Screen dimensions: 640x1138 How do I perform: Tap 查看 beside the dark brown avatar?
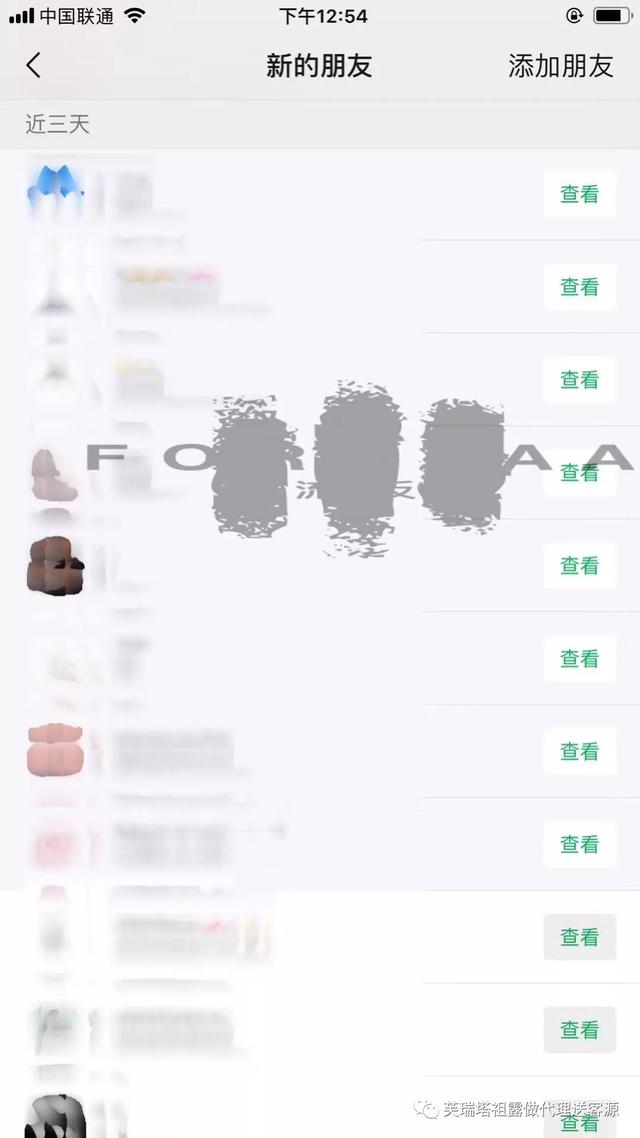(x=579, y=566)
